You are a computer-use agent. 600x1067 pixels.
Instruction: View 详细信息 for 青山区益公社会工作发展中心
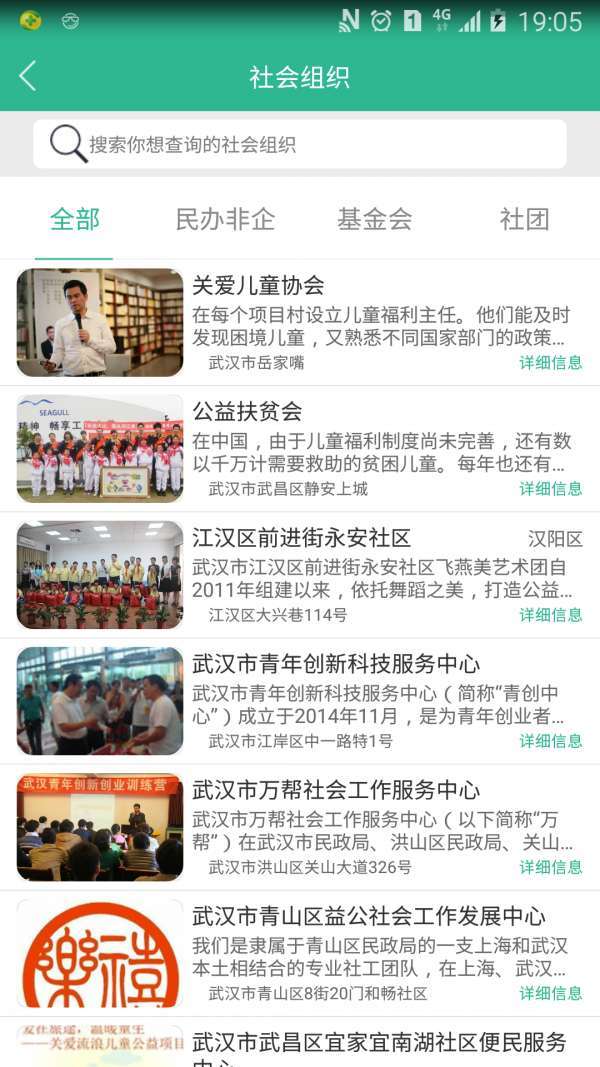(550, 993)
